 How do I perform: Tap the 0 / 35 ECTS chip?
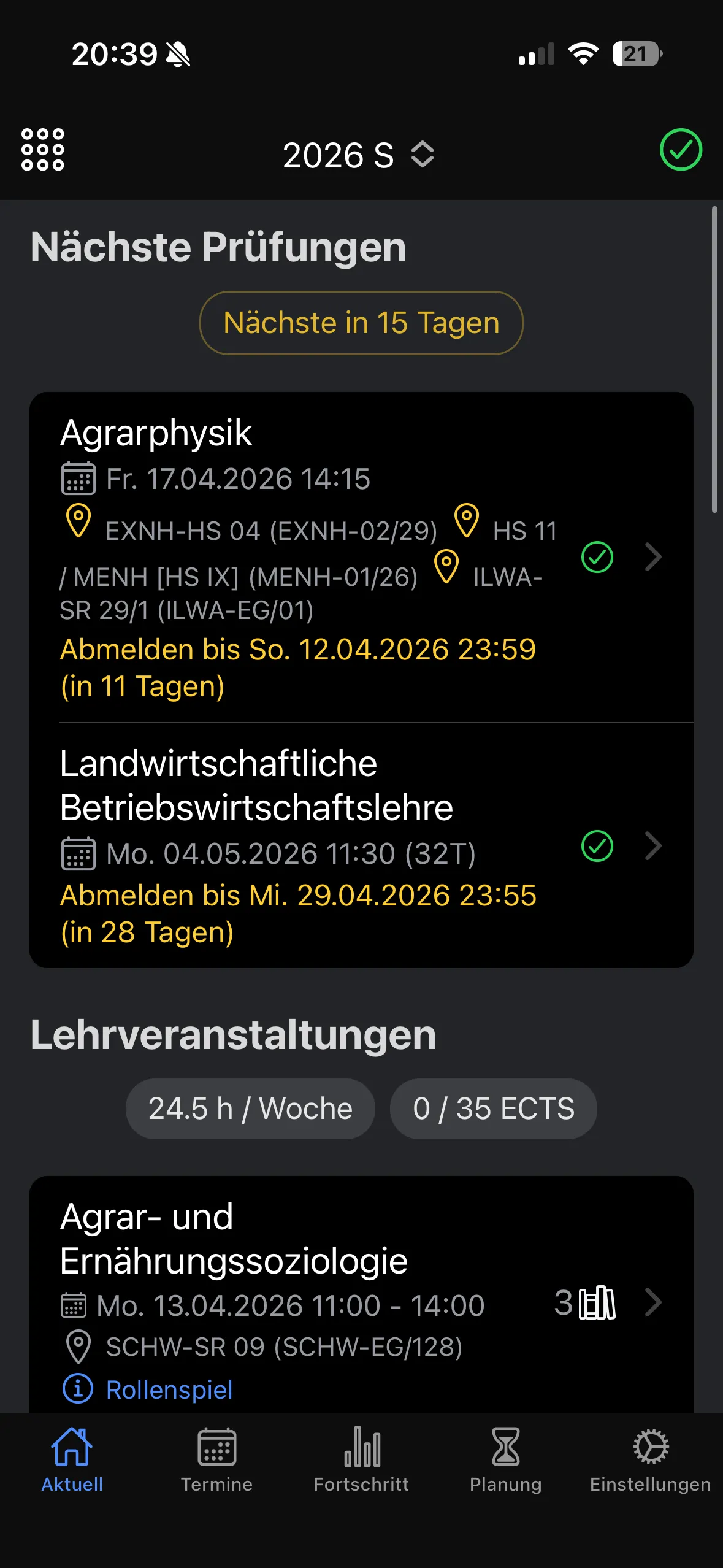pos(493,1109)
